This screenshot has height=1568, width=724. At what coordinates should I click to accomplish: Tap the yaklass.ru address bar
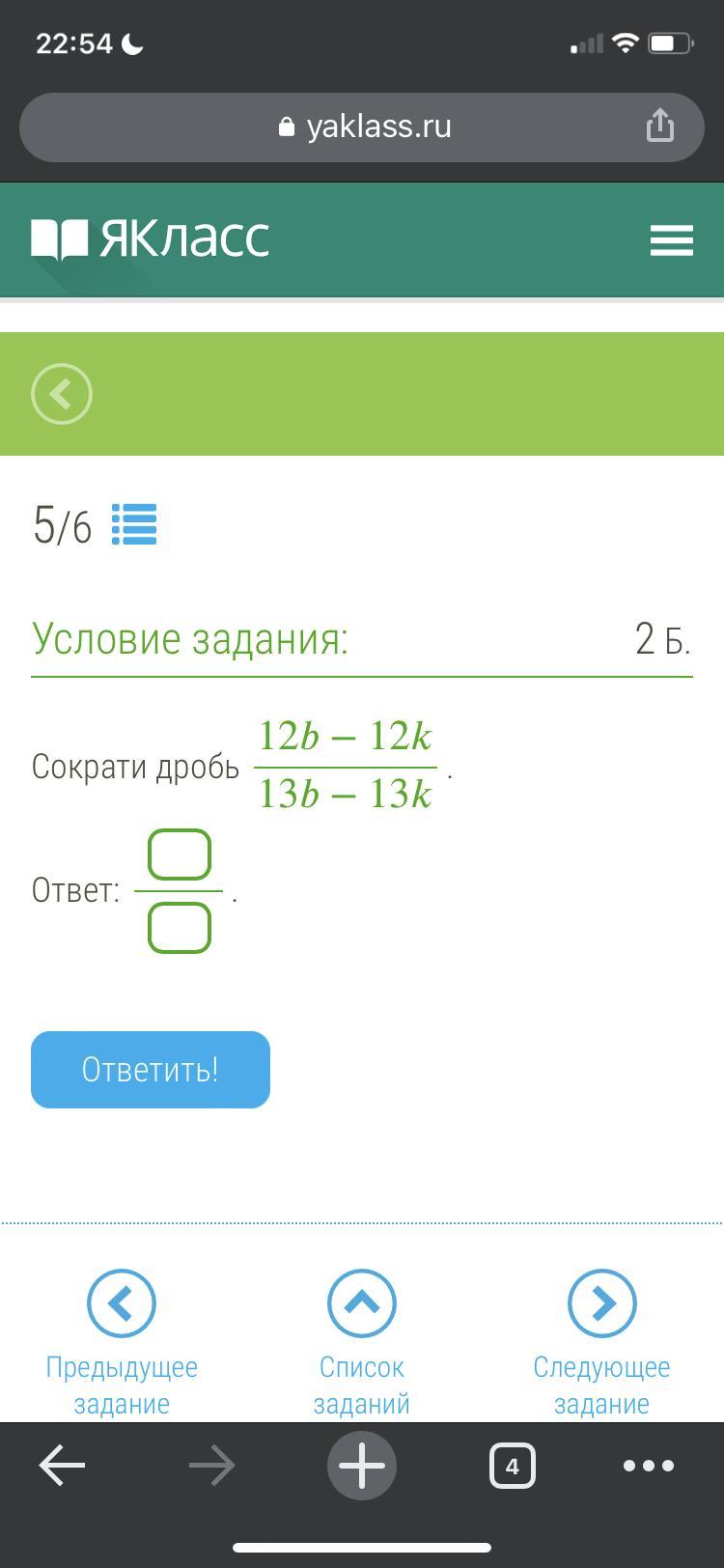(362, 127)
